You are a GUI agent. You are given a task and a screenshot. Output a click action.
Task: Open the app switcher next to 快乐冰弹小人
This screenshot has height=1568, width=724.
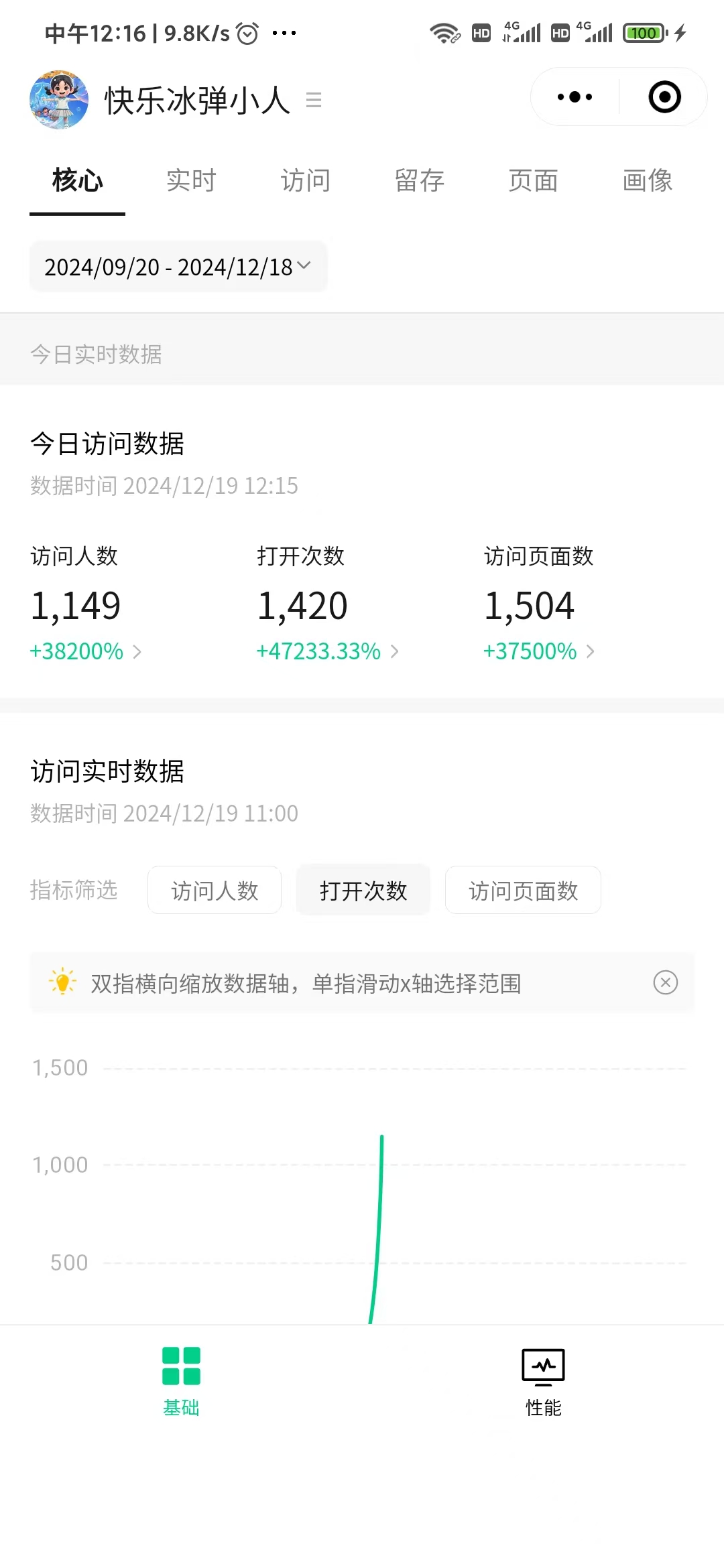point(313,101)
